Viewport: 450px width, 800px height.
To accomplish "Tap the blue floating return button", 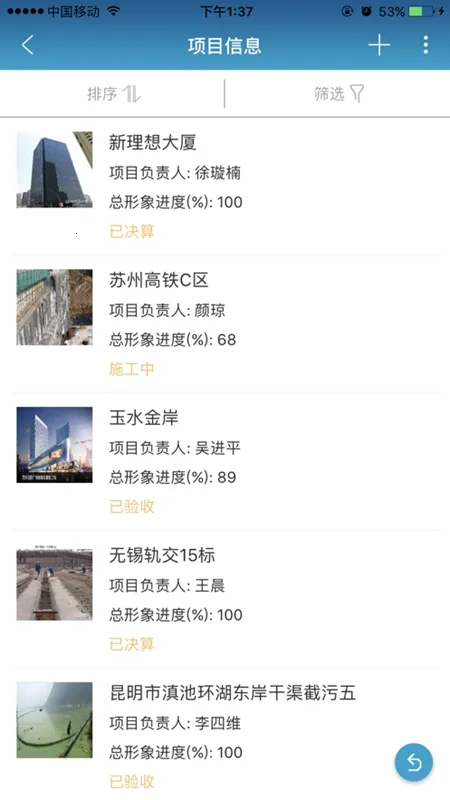I will point(414,762).
